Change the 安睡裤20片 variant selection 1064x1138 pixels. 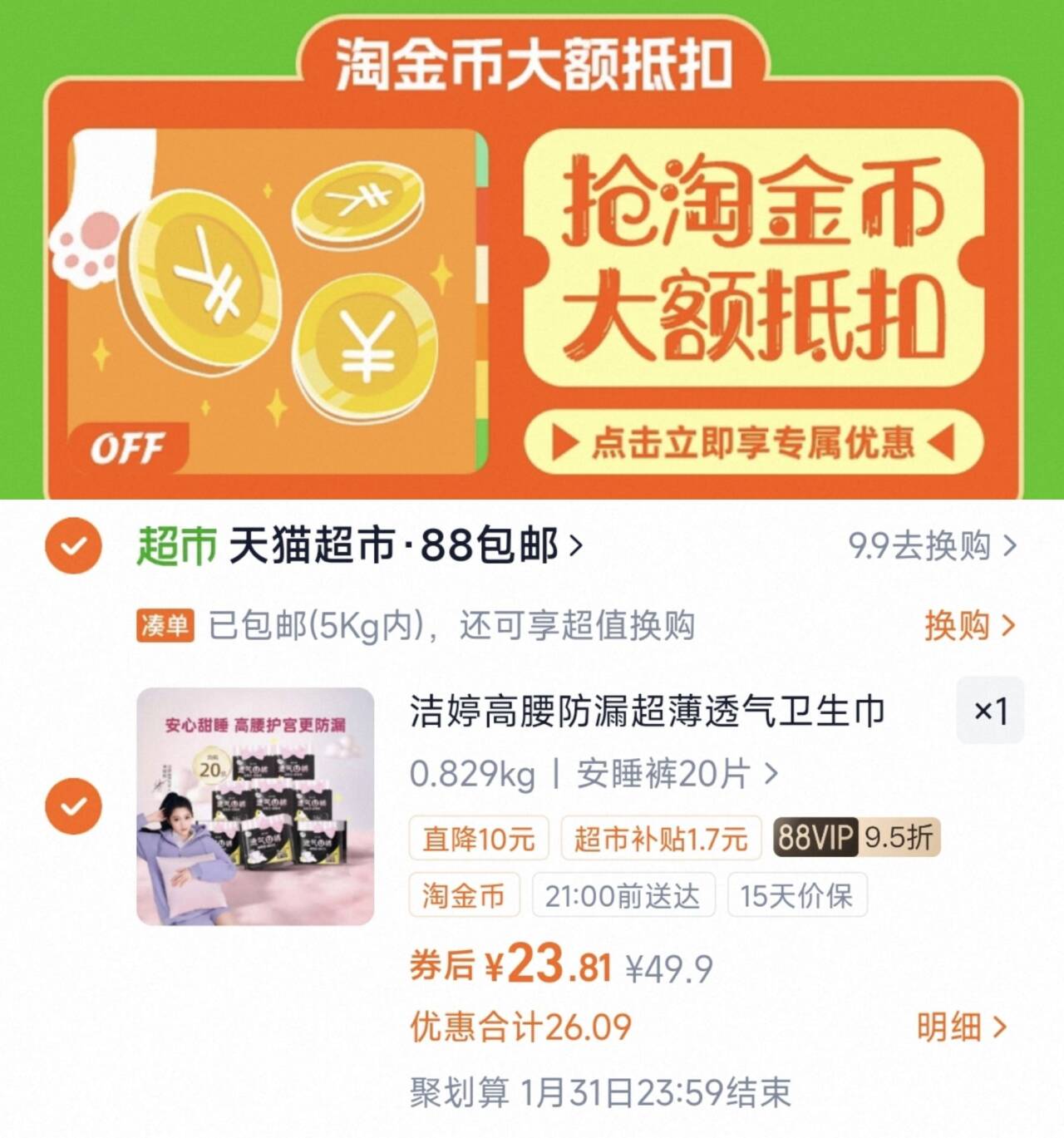click(676, 774)
